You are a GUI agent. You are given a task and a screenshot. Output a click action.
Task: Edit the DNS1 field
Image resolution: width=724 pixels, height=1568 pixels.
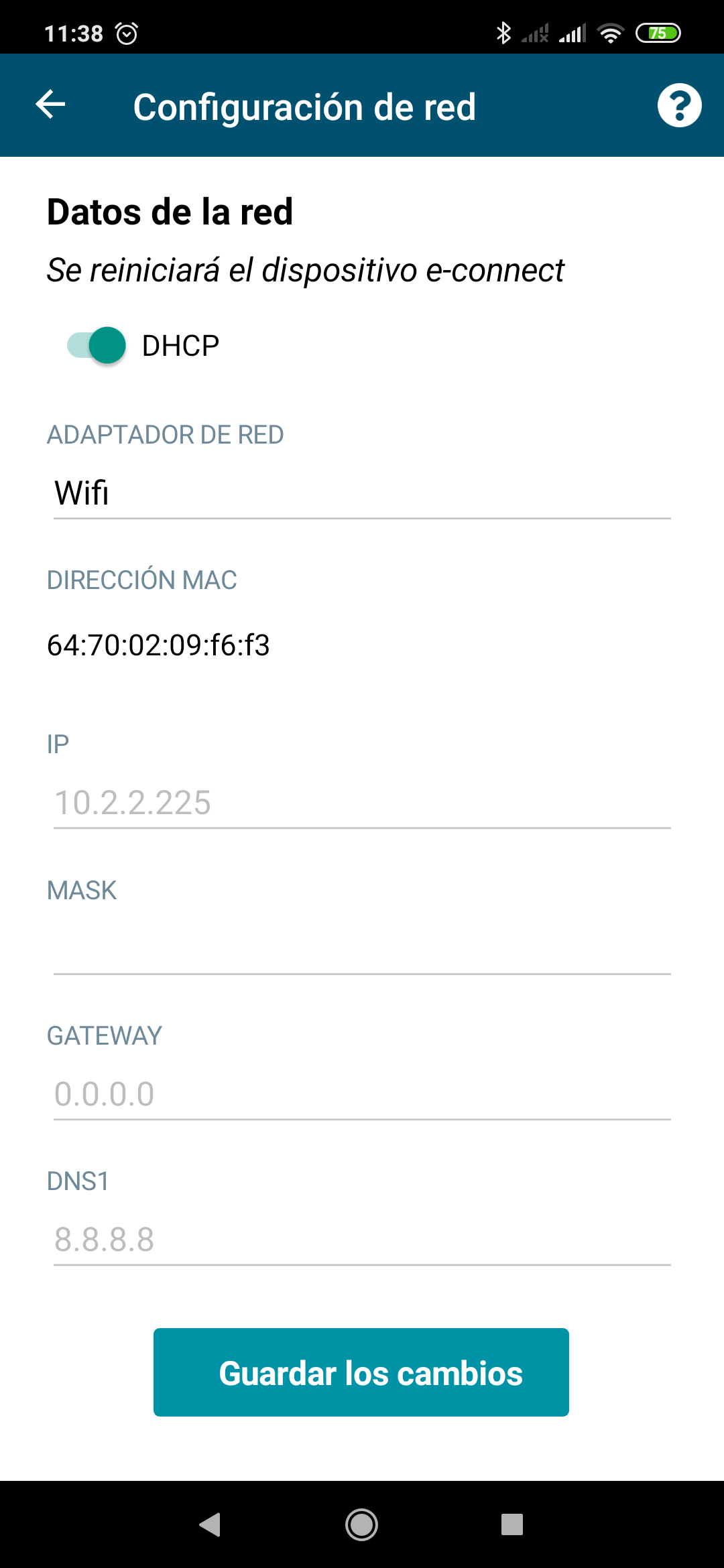tap(362, 1240)
